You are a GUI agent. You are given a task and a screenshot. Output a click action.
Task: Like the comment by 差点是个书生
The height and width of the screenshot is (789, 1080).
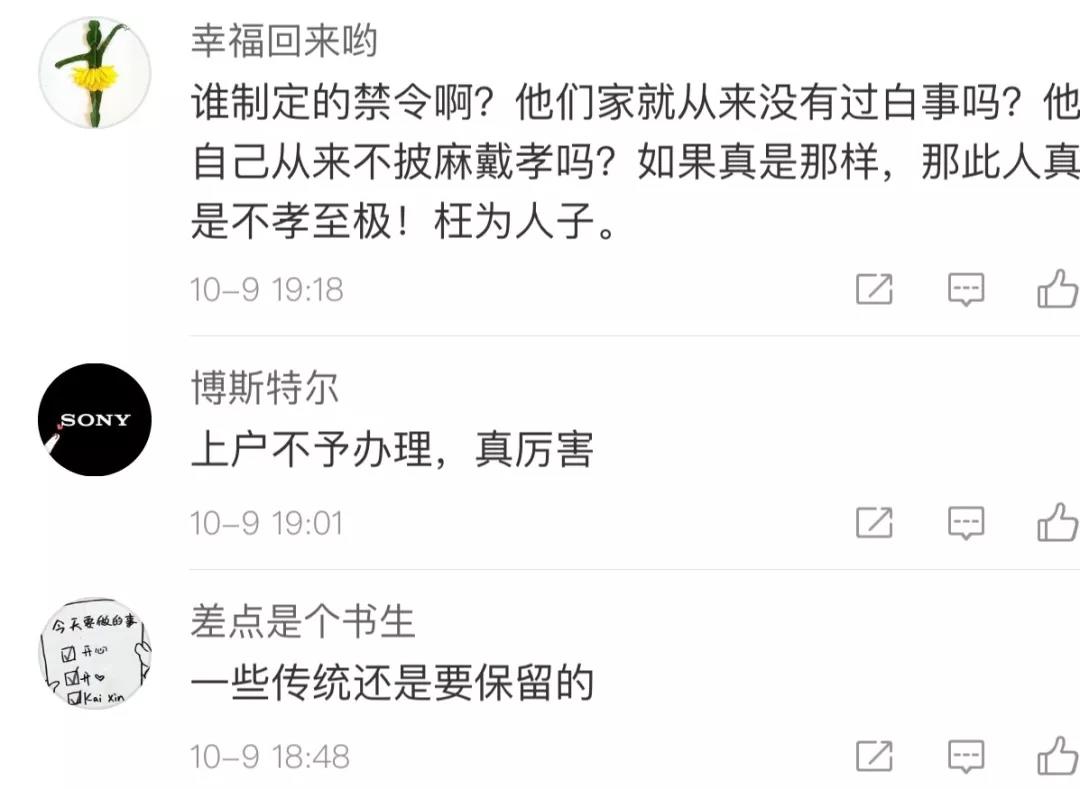pos(1057,757)
